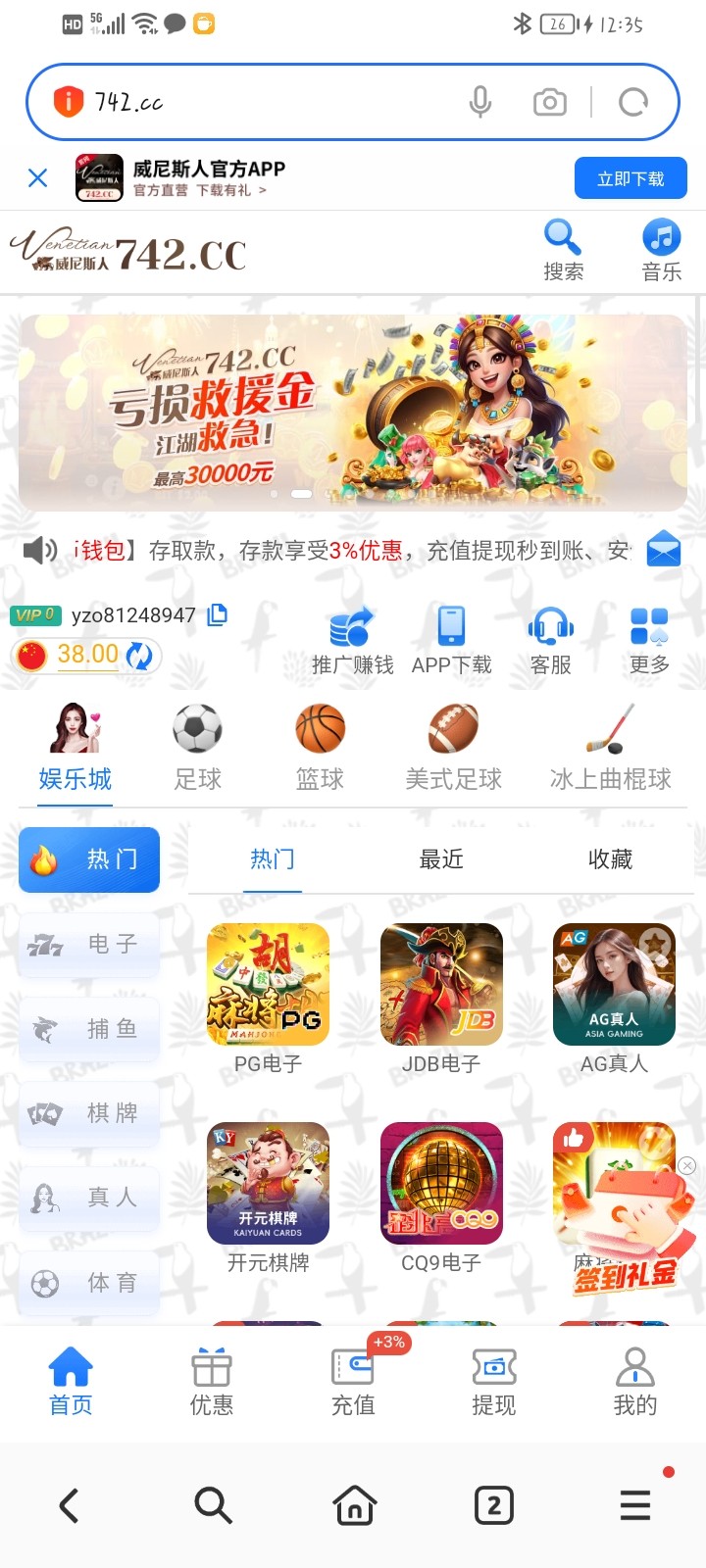Tap the 立即下载 button
Image resolution: width=706 pixels, height=1568 pixels.
(630, 178)
